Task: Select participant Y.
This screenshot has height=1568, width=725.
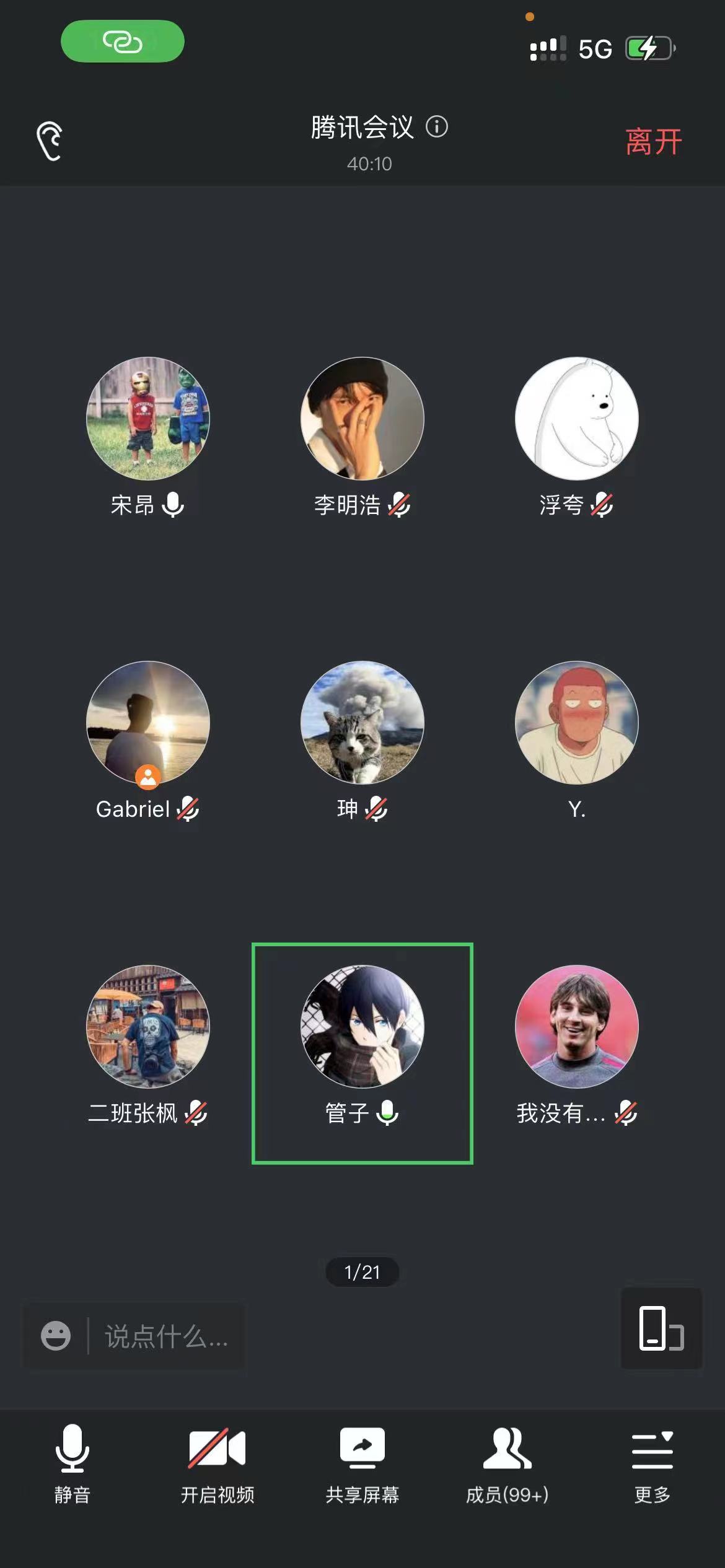Action: pos(577,723)
